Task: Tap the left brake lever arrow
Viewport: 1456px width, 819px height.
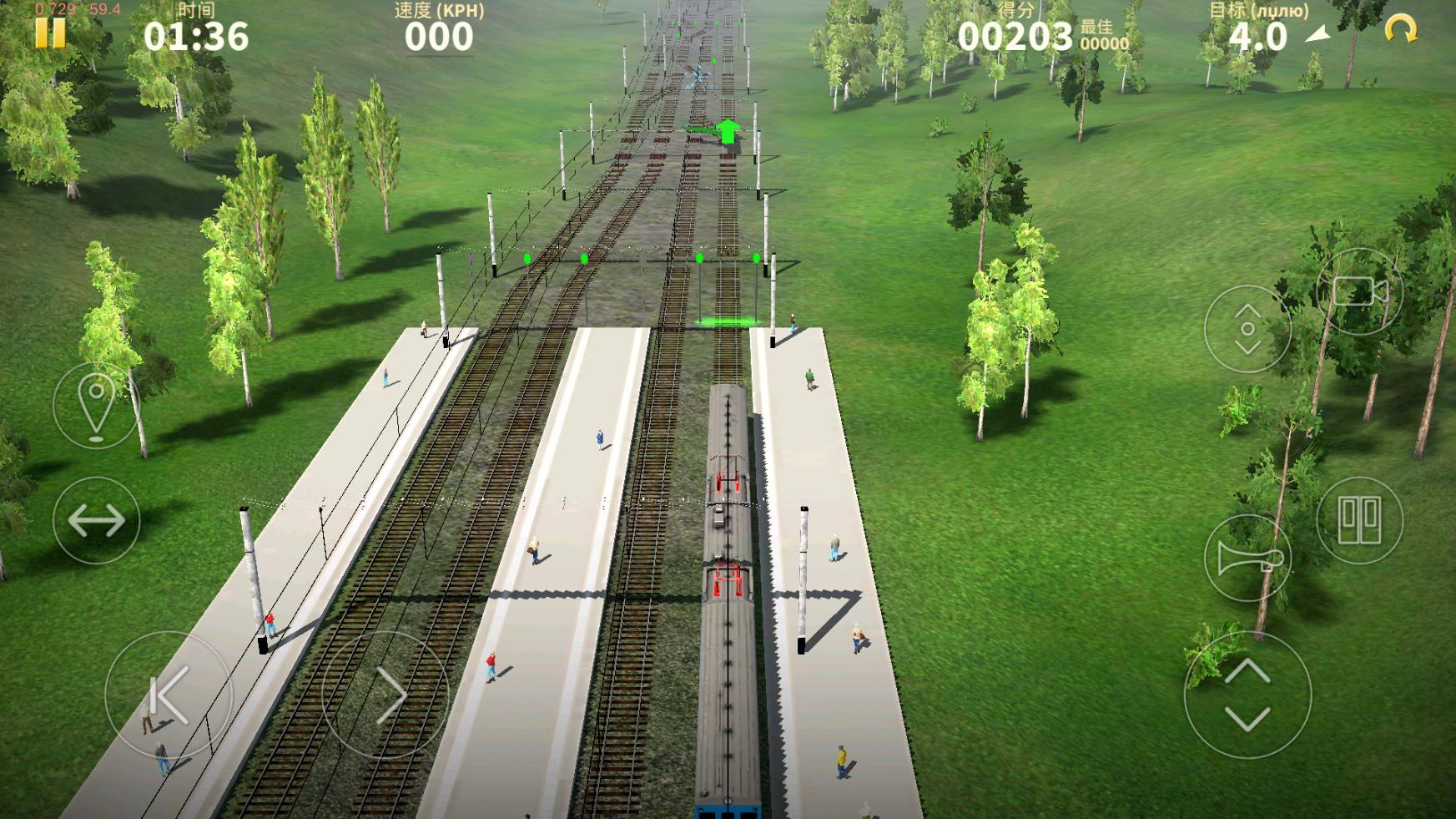Action: [169, 695]
